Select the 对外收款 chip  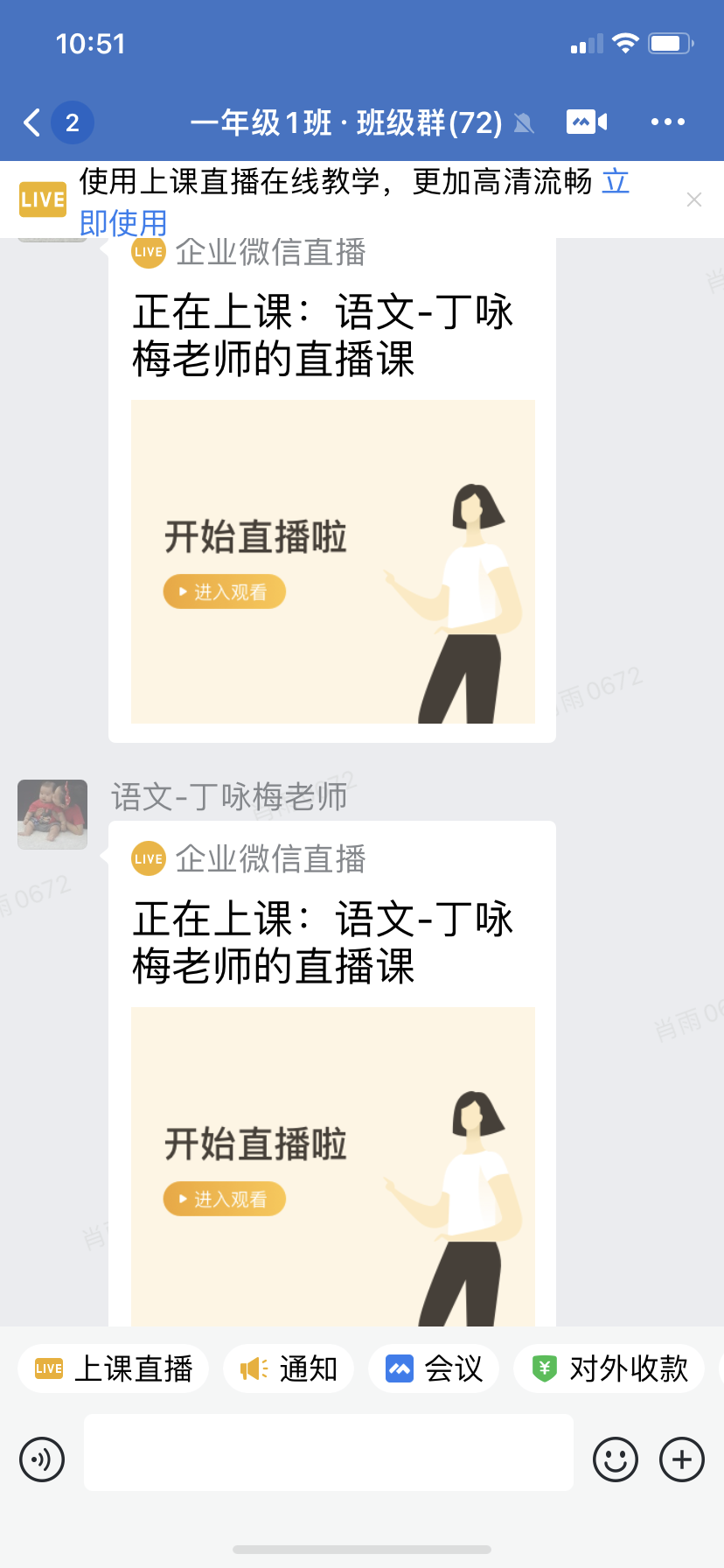609,1368
